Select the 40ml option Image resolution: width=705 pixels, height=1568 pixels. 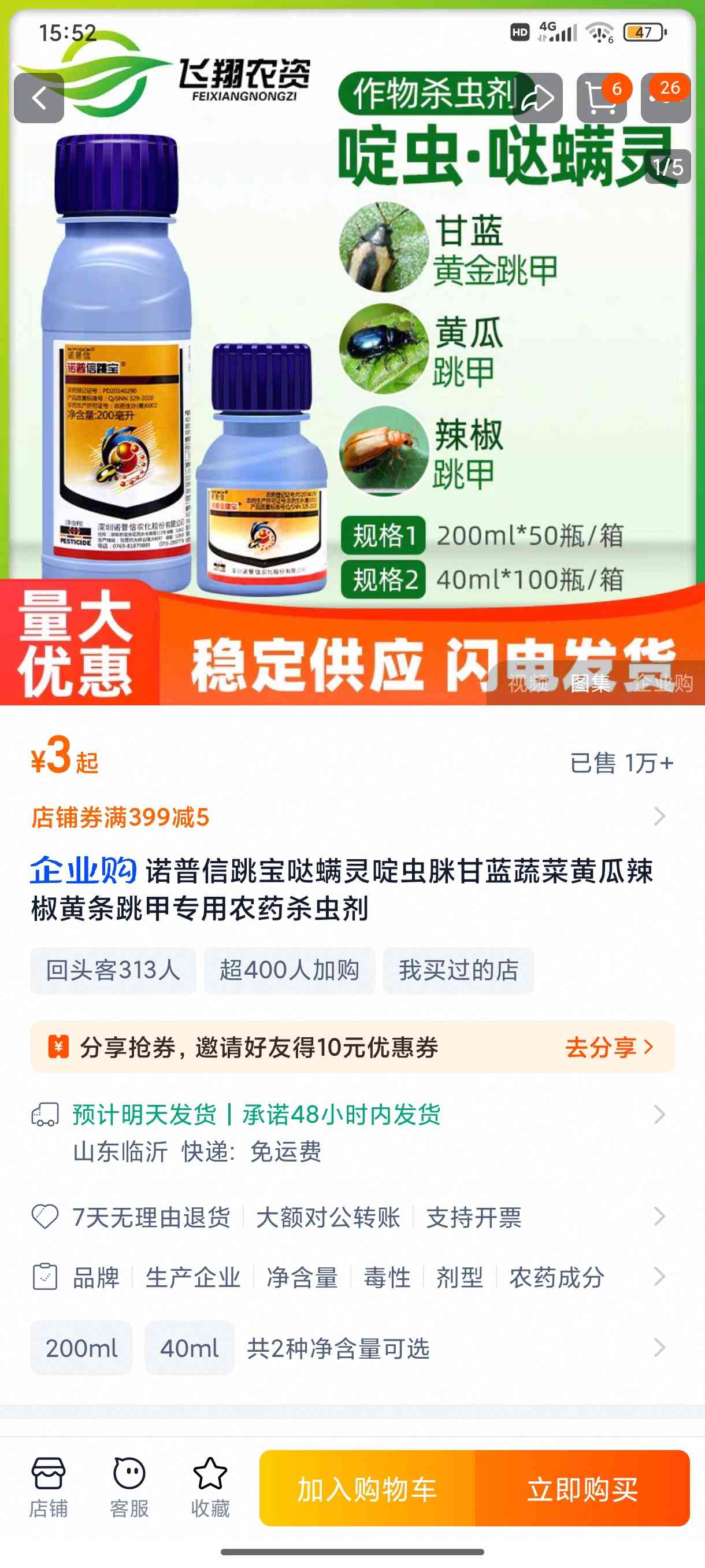pos(189,1348)
